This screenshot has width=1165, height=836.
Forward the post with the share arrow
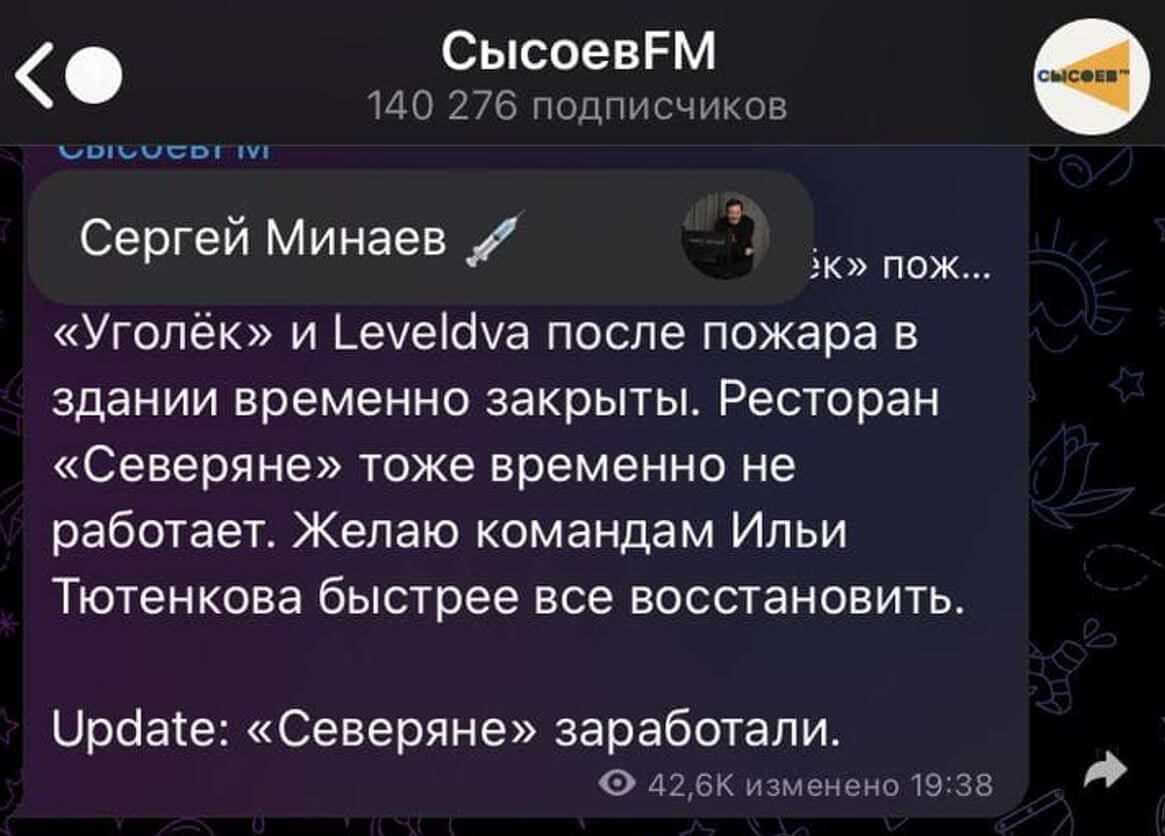click(x=1107, y=769)
